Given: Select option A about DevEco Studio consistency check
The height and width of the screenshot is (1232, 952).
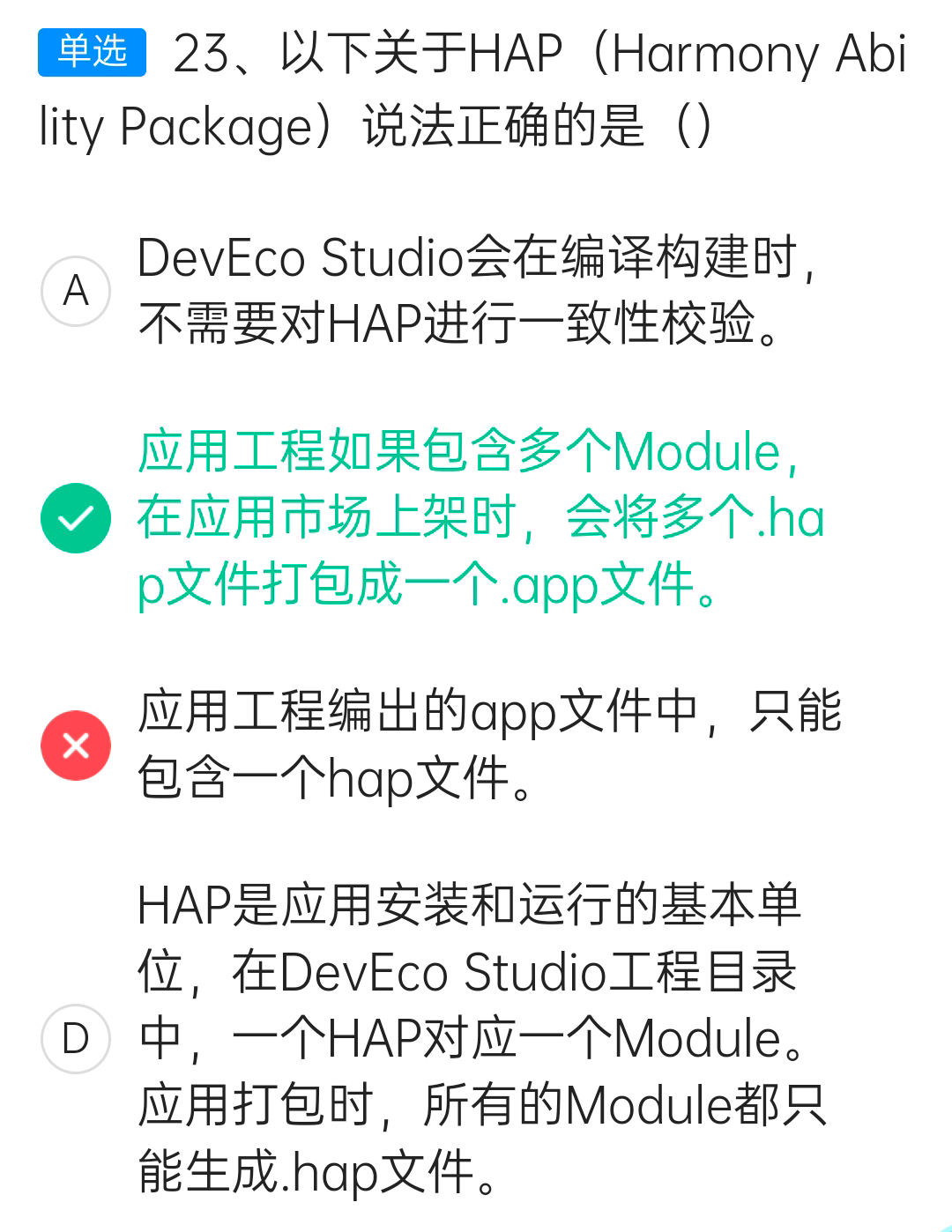Looking at the screenshot, I should coord(76,291).
